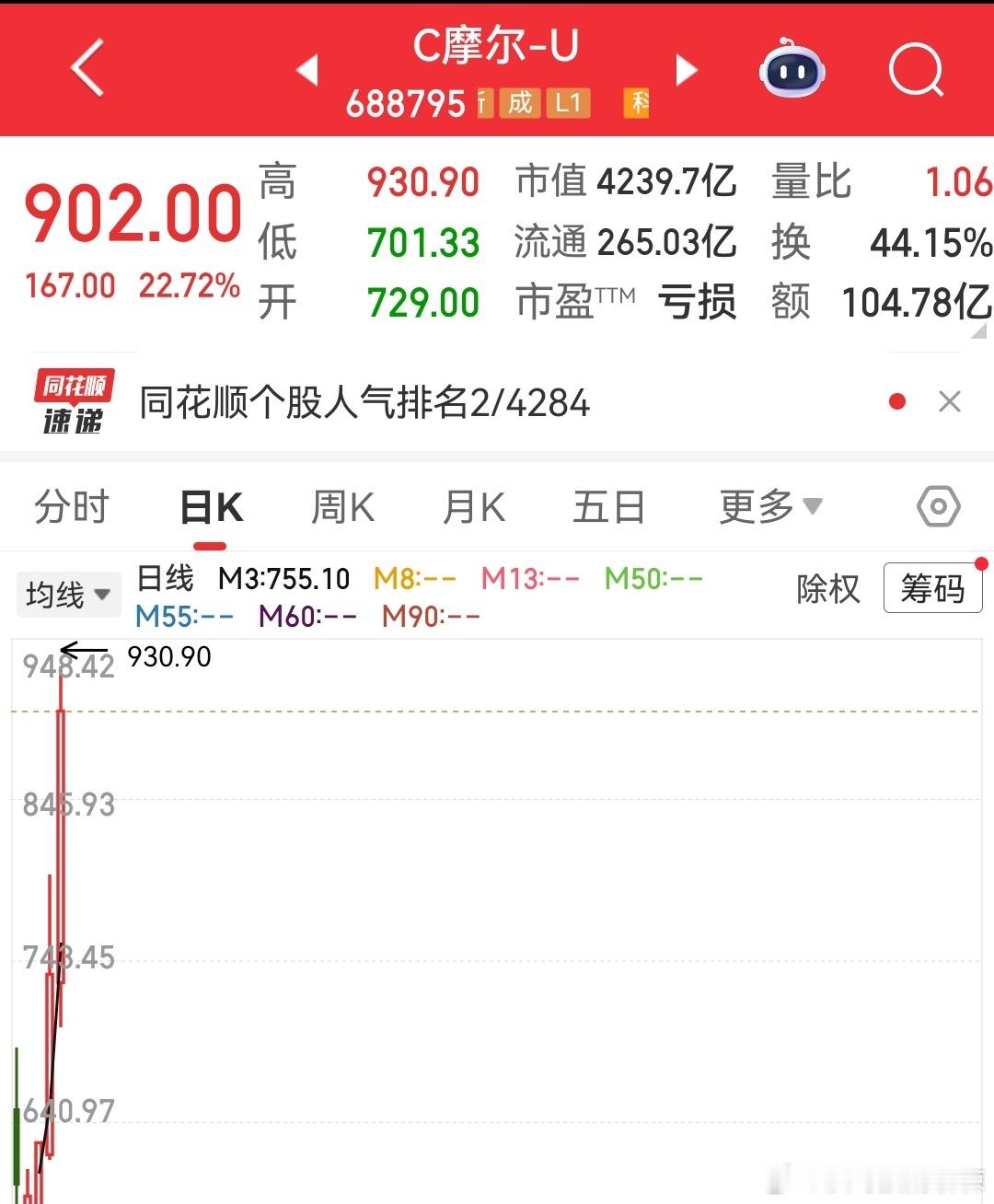Select the L1 badge under the stock name

pos(565,105)
